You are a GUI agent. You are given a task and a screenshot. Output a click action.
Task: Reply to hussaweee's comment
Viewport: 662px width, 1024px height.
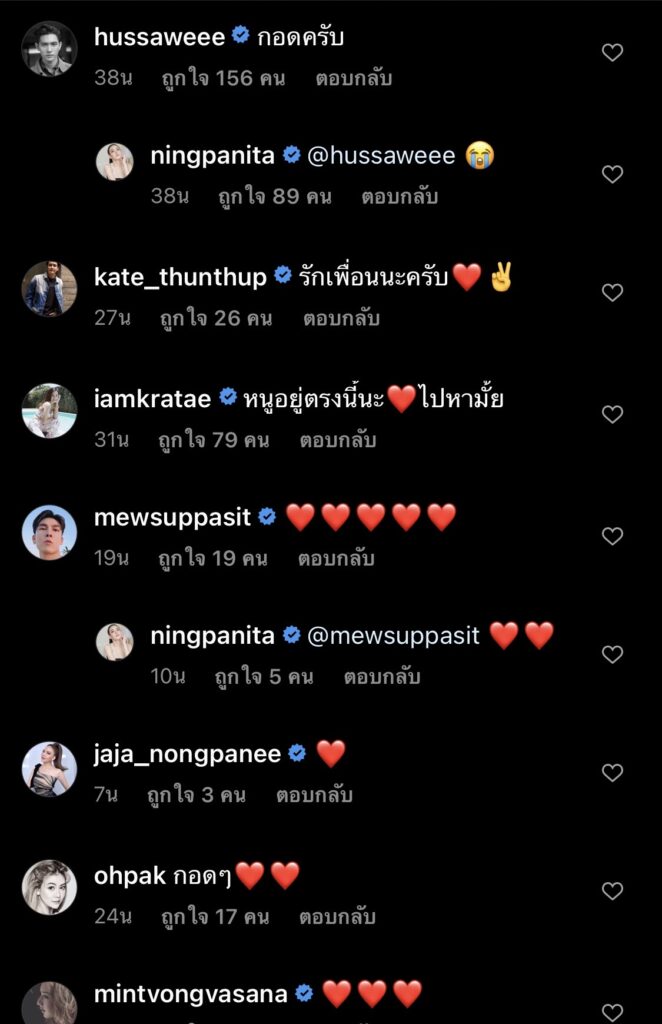coord(353,77)
